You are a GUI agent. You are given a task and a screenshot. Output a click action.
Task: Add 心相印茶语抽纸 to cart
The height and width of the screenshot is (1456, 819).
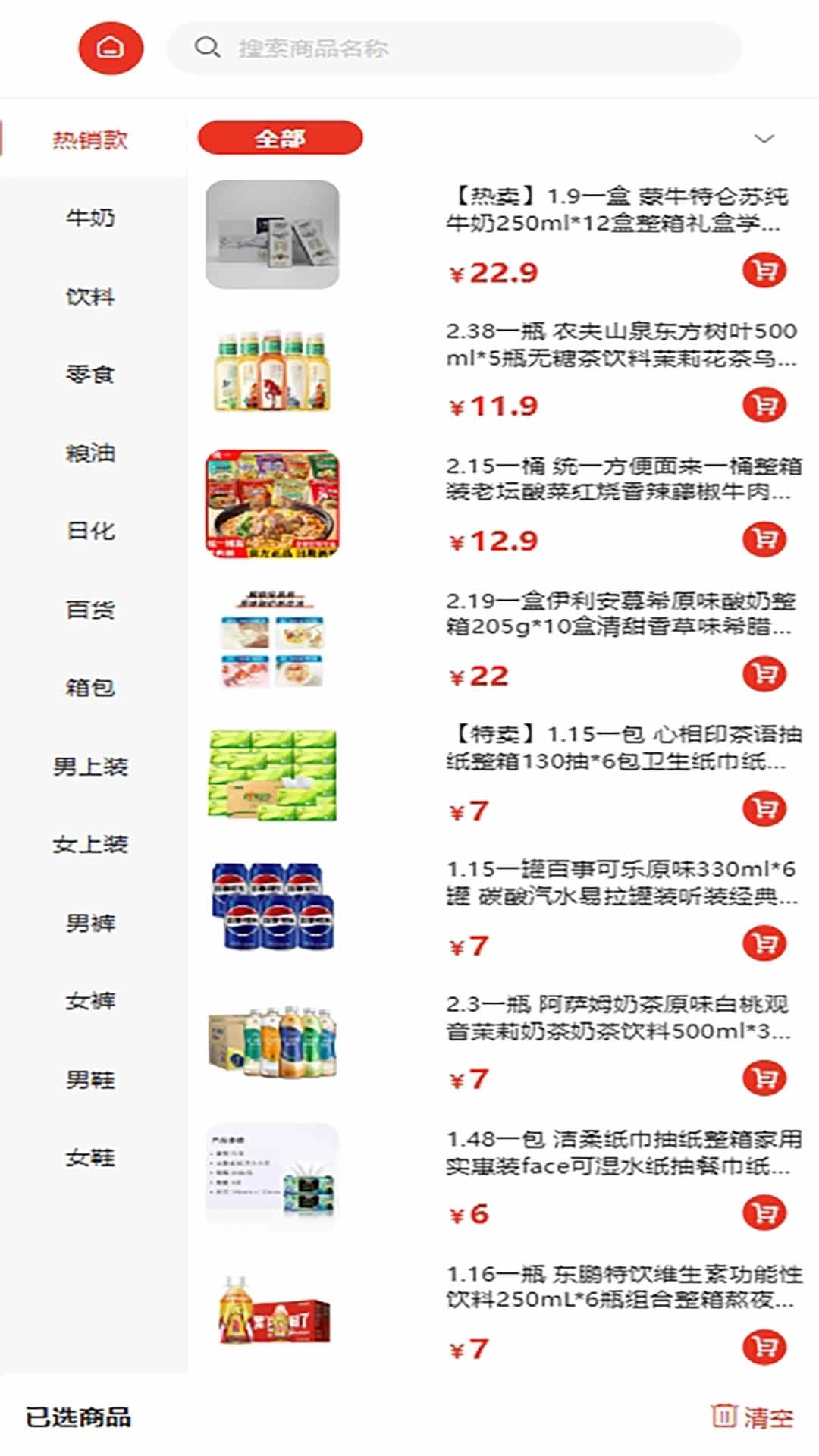766,810
